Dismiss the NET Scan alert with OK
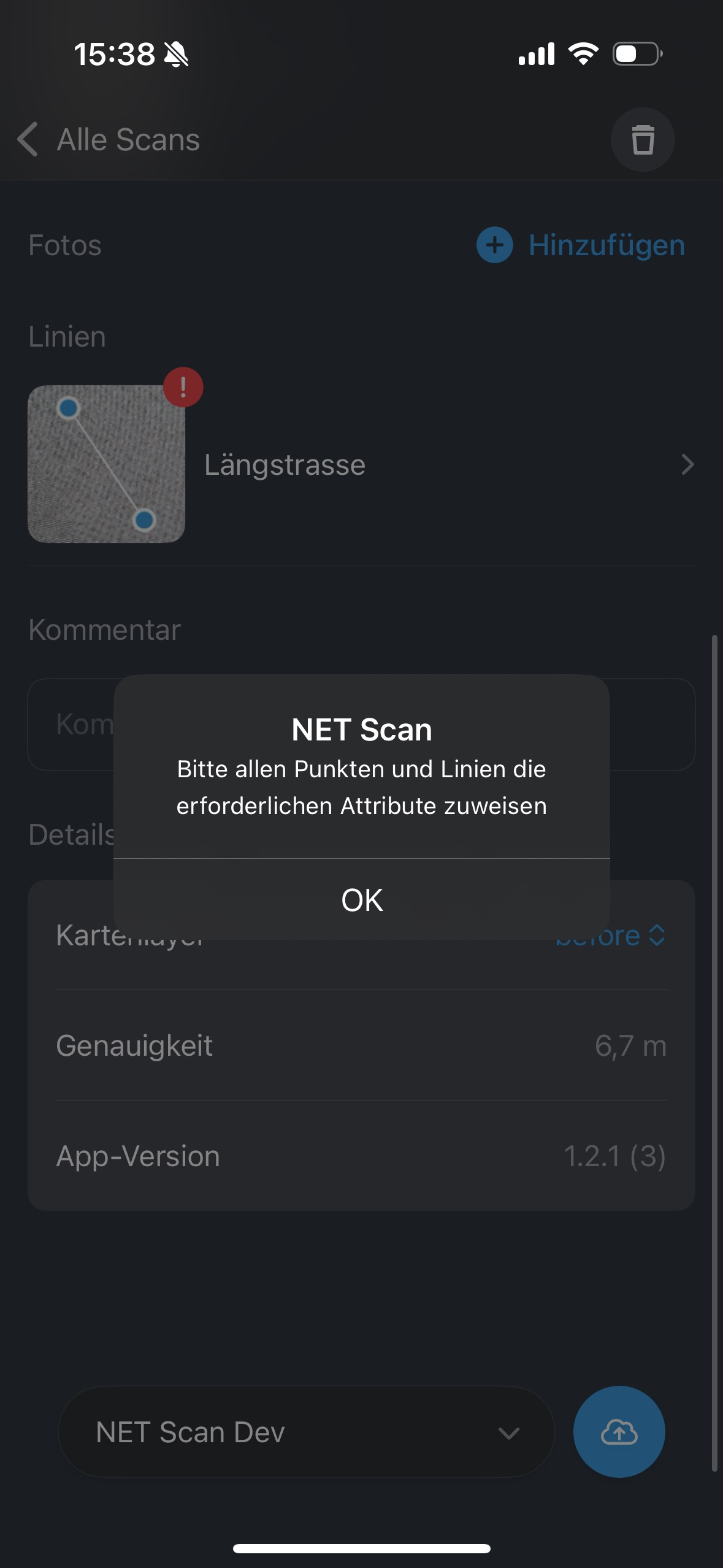Viewport: 723px width, 1568px height. point(361,900)
